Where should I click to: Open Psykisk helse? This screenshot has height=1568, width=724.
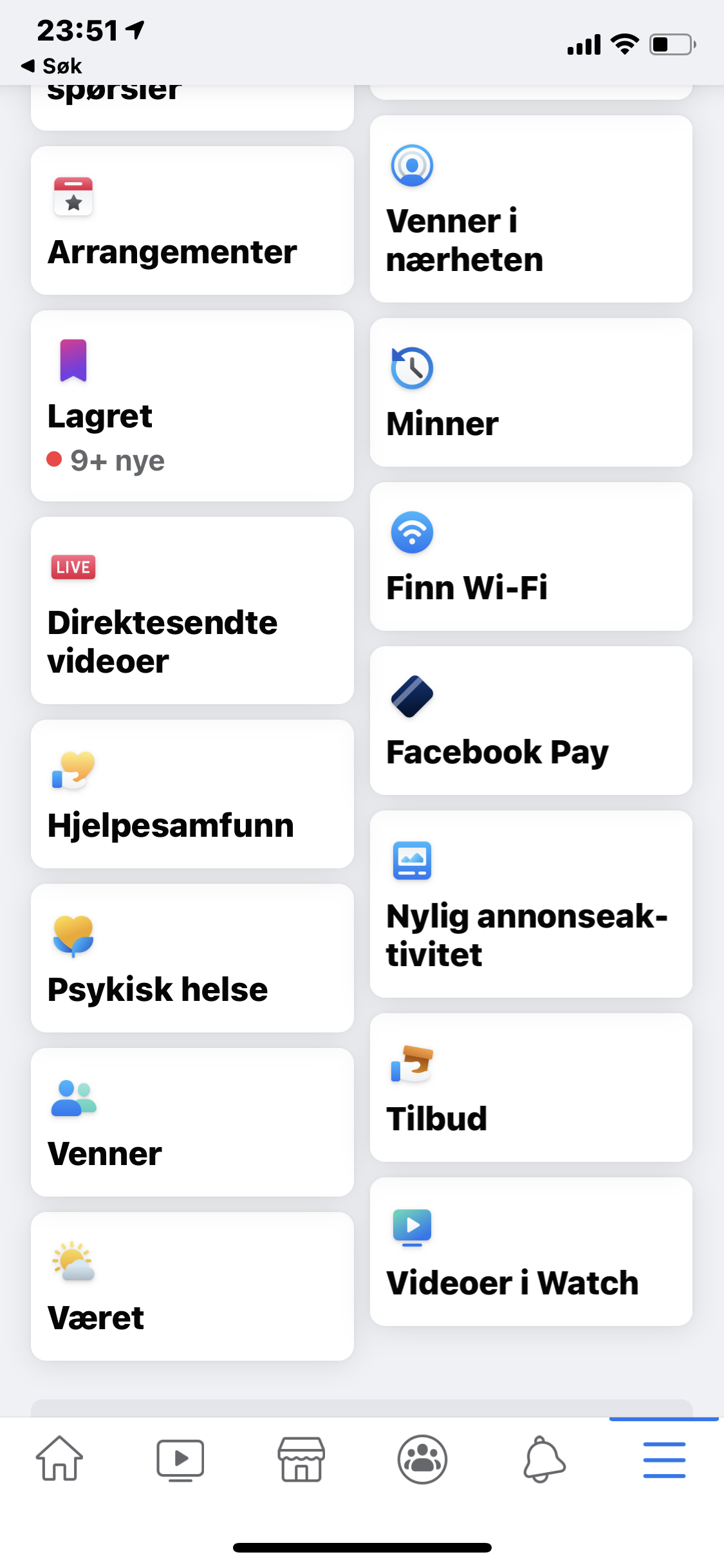pos(192,958)
